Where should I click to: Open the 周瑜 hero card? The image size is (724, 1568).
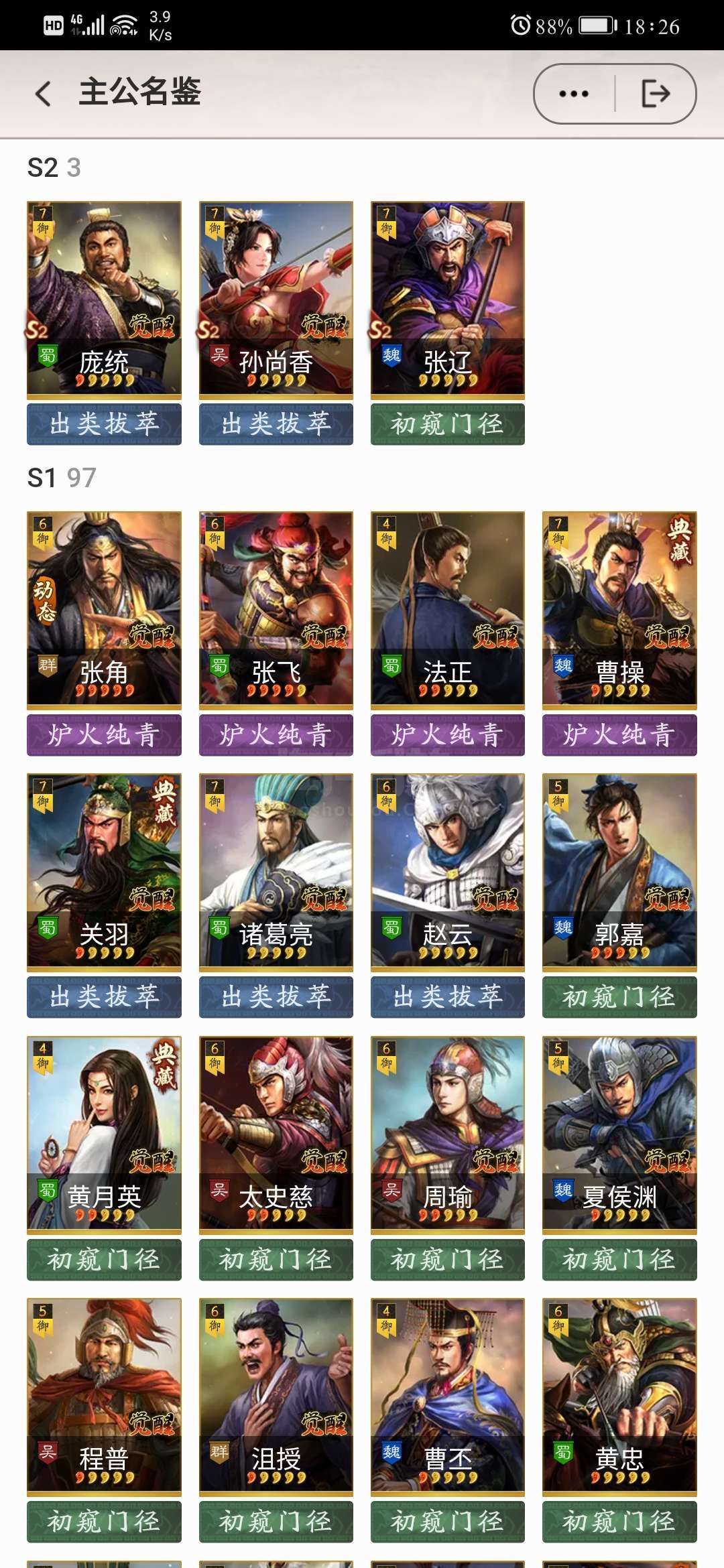coord(448,1135)
